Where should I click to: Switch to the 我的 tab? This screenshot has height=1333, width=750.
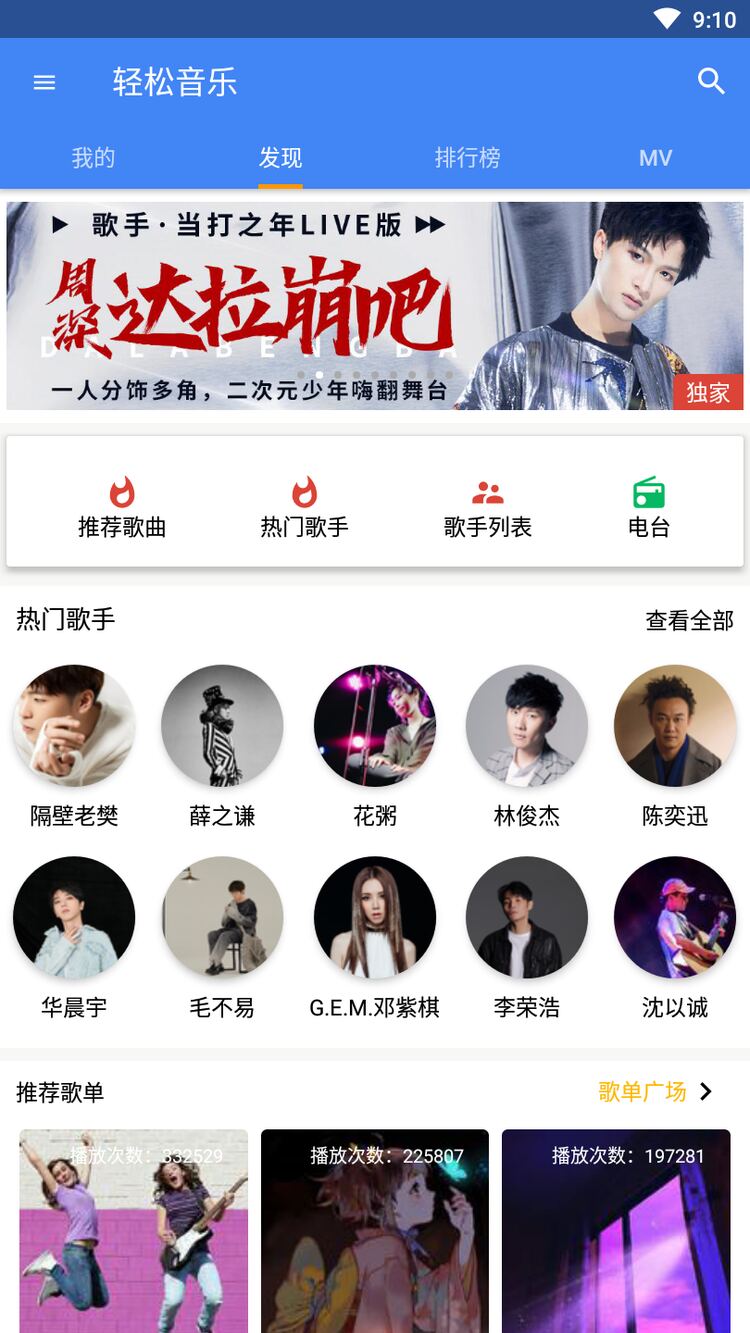93,158
